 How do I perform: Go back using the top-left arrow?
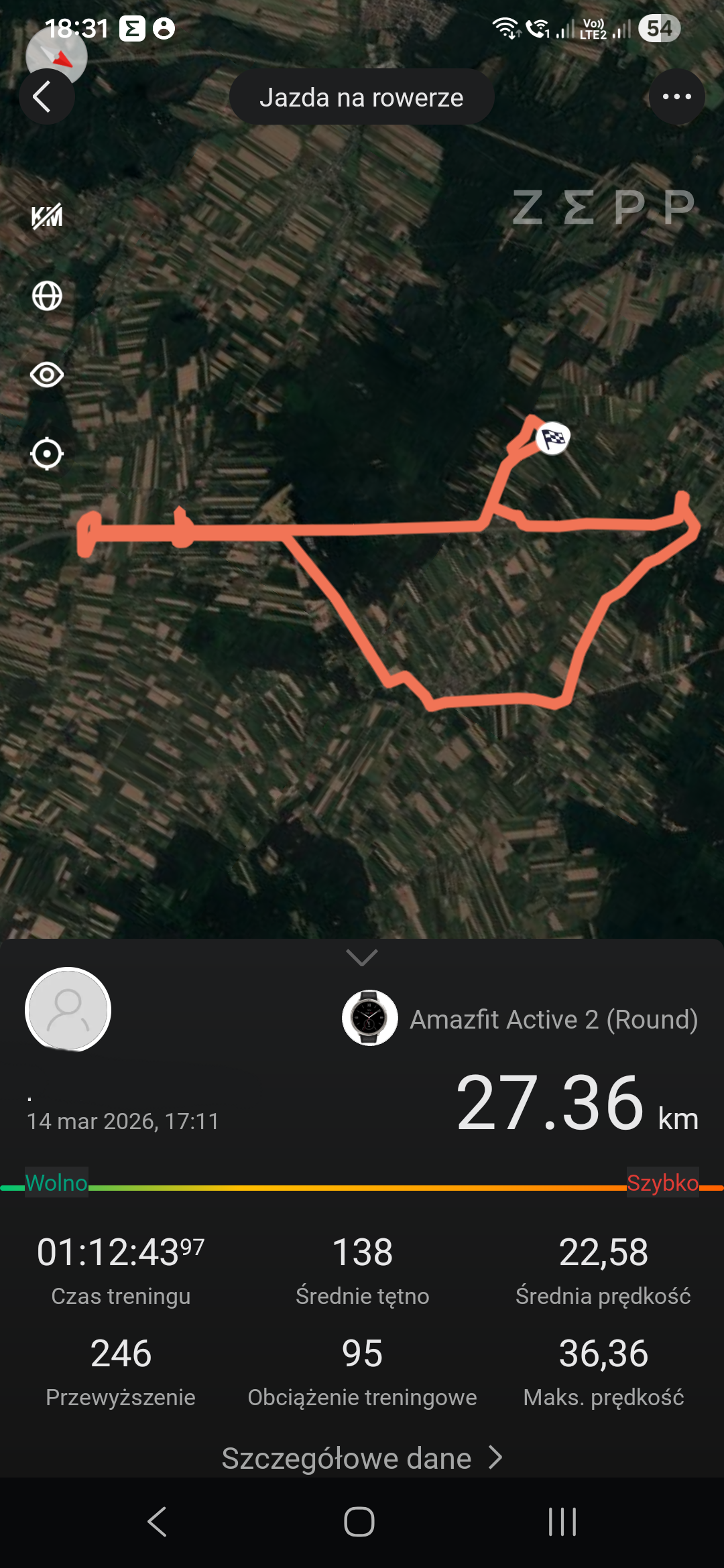[x=46, y=97]
